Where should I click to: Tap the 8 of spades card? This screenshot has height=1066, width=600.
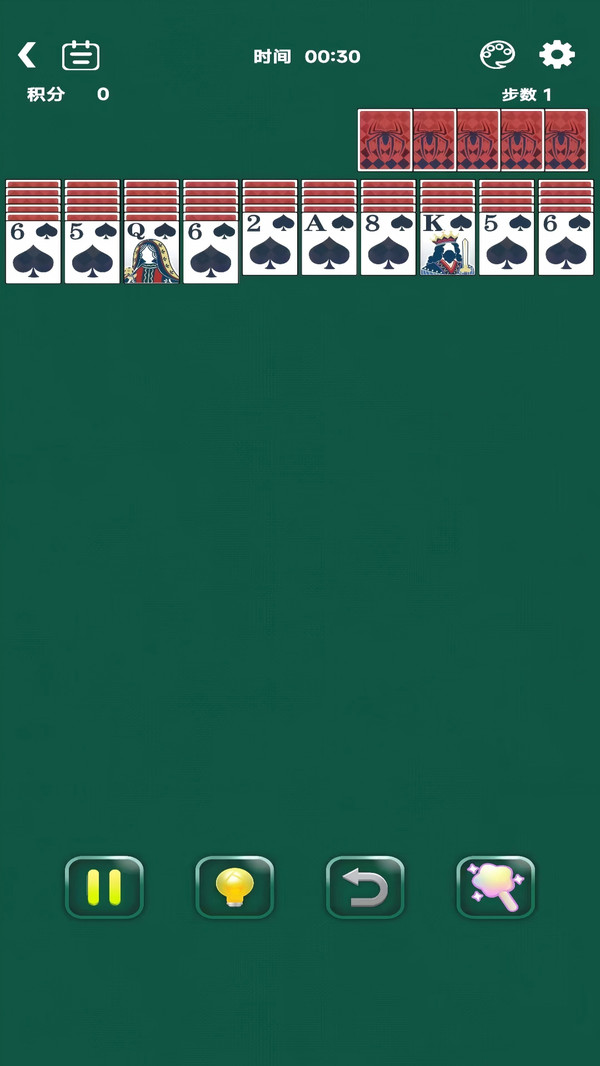[x=388, y=244]
